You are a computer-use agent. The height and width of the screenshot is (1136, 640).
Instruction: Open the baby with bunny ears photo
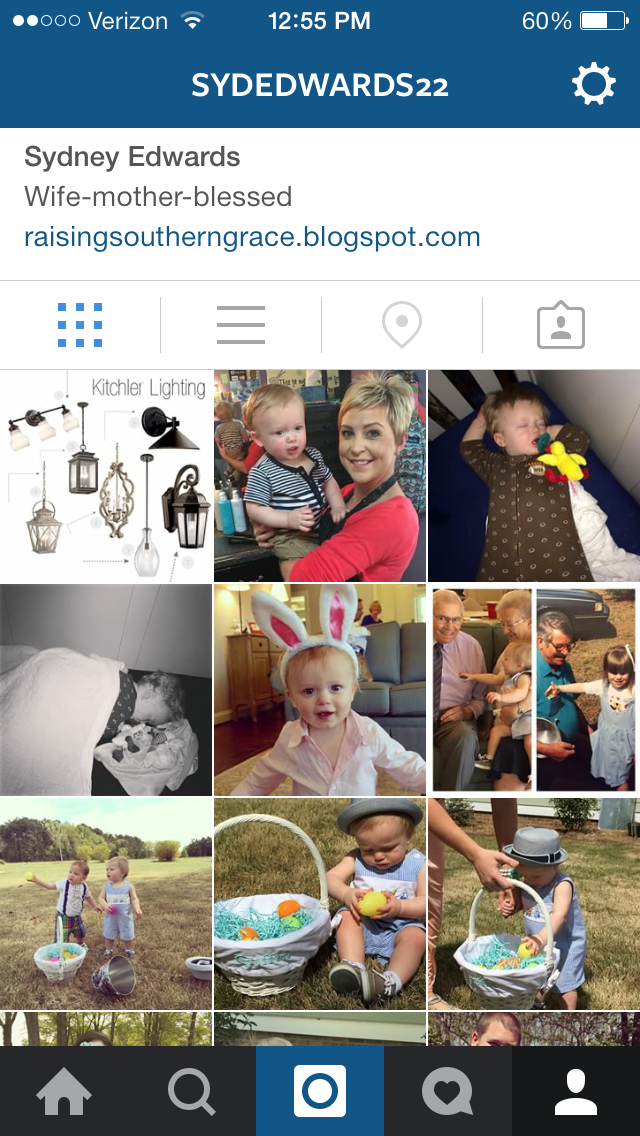pyautogui.click(x=320, y=690)
